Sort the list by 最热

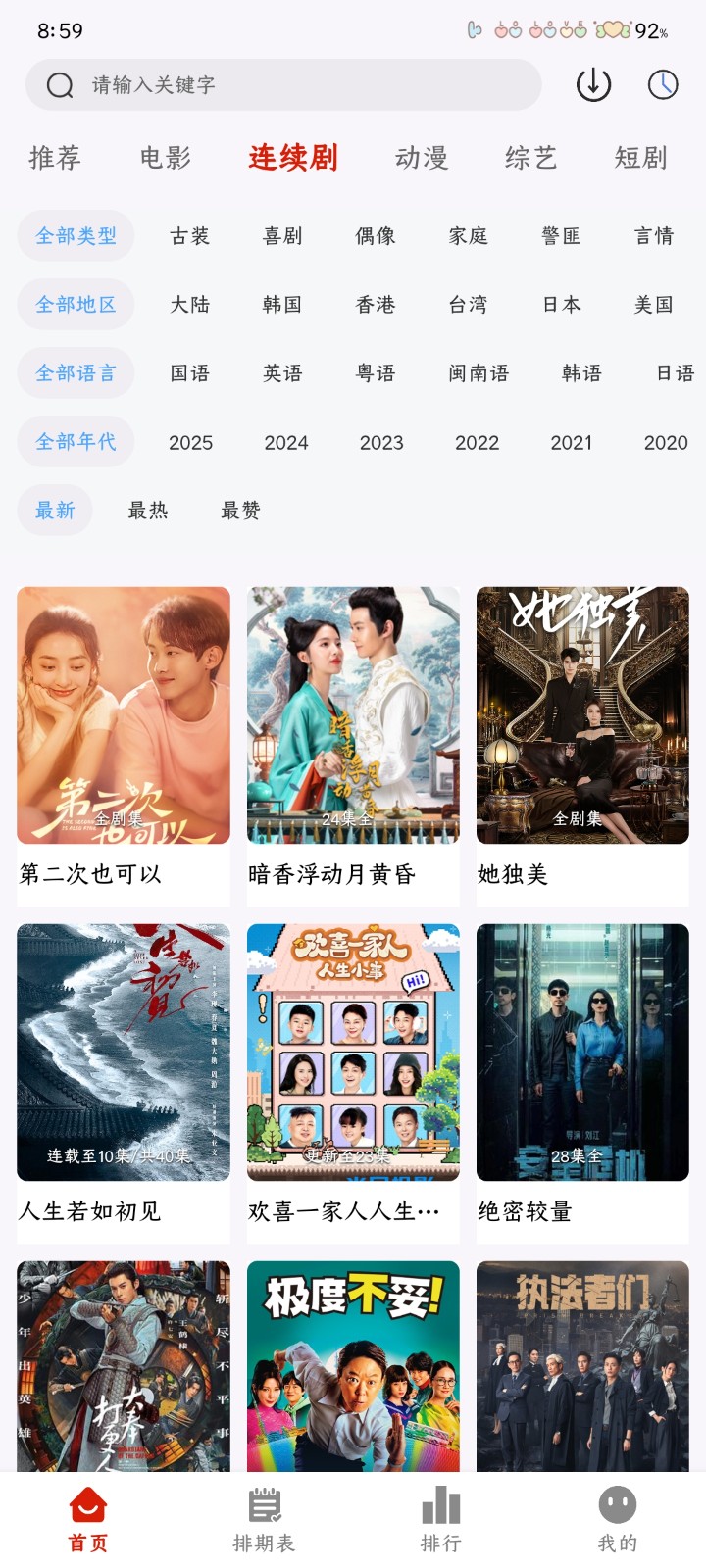[148, 511]
